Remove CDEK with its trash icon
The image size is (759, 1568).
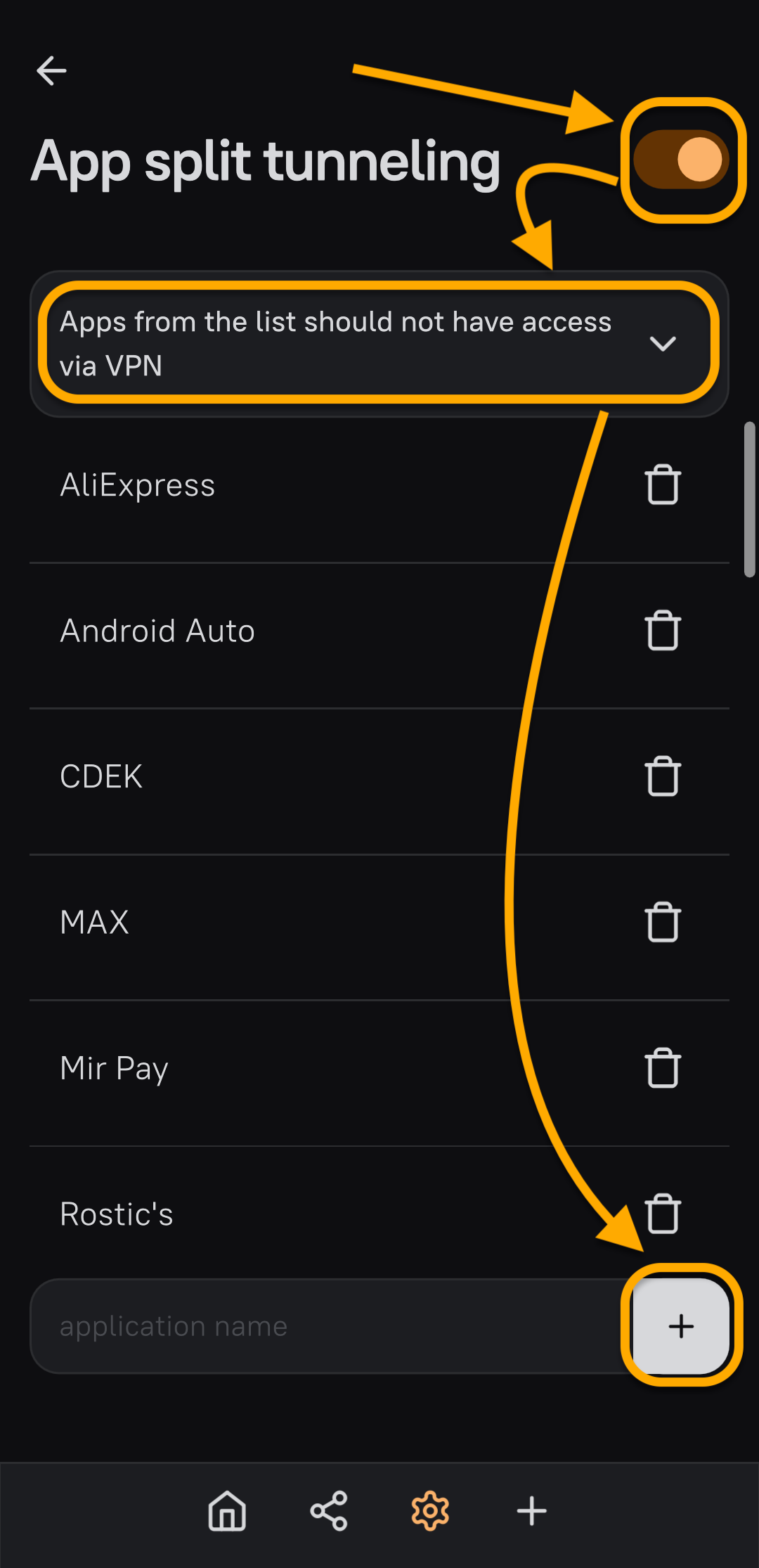click(x=662, y=776)
